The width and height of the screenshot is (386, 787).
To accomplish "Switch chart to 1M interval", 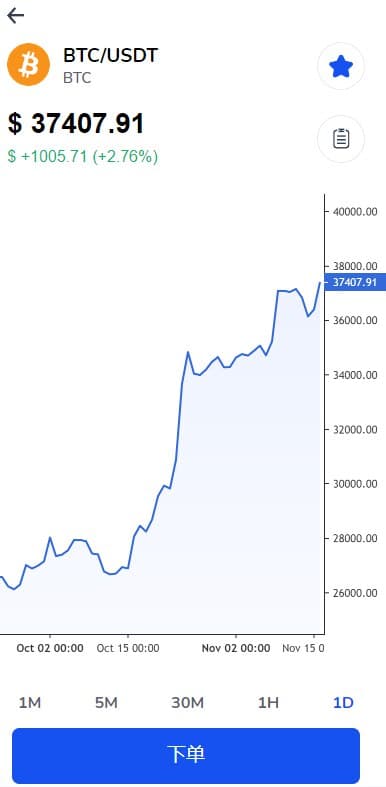I will (30, 703).
